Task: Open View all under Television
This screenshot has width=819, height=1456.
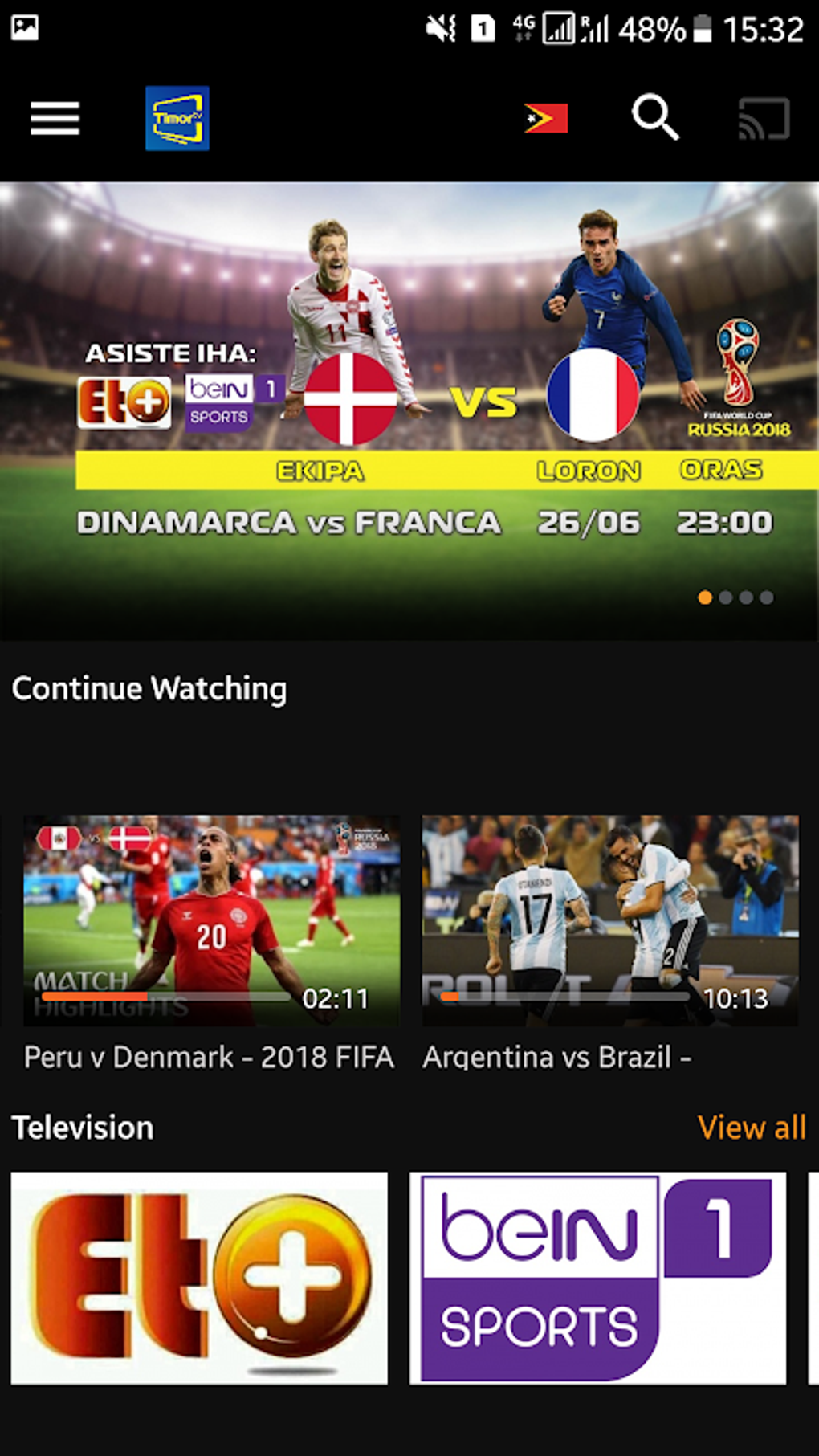Action: [x=752, y=1127]
